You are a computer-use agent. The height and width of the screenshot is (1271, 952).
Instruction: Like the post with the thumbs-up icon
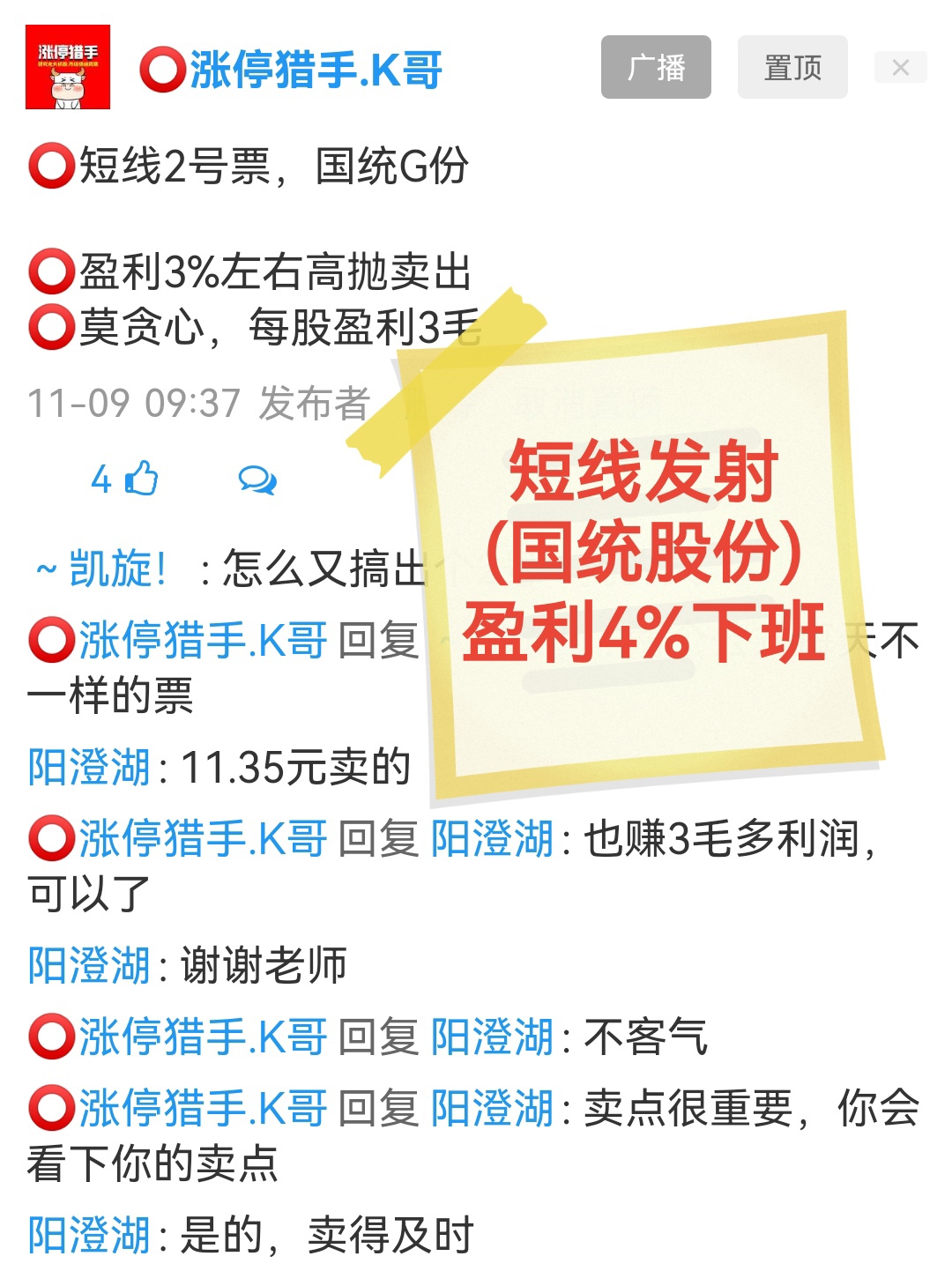(x=141, y=479)
